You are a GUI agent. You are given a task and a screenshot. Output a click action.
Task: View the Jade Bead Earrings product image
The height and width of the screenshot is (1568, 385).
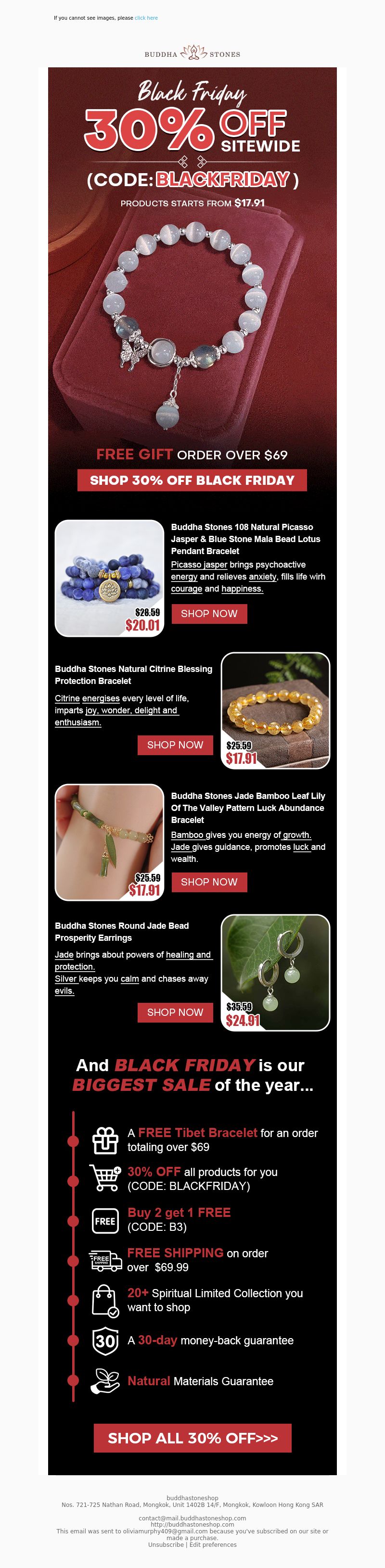point(275,973)
